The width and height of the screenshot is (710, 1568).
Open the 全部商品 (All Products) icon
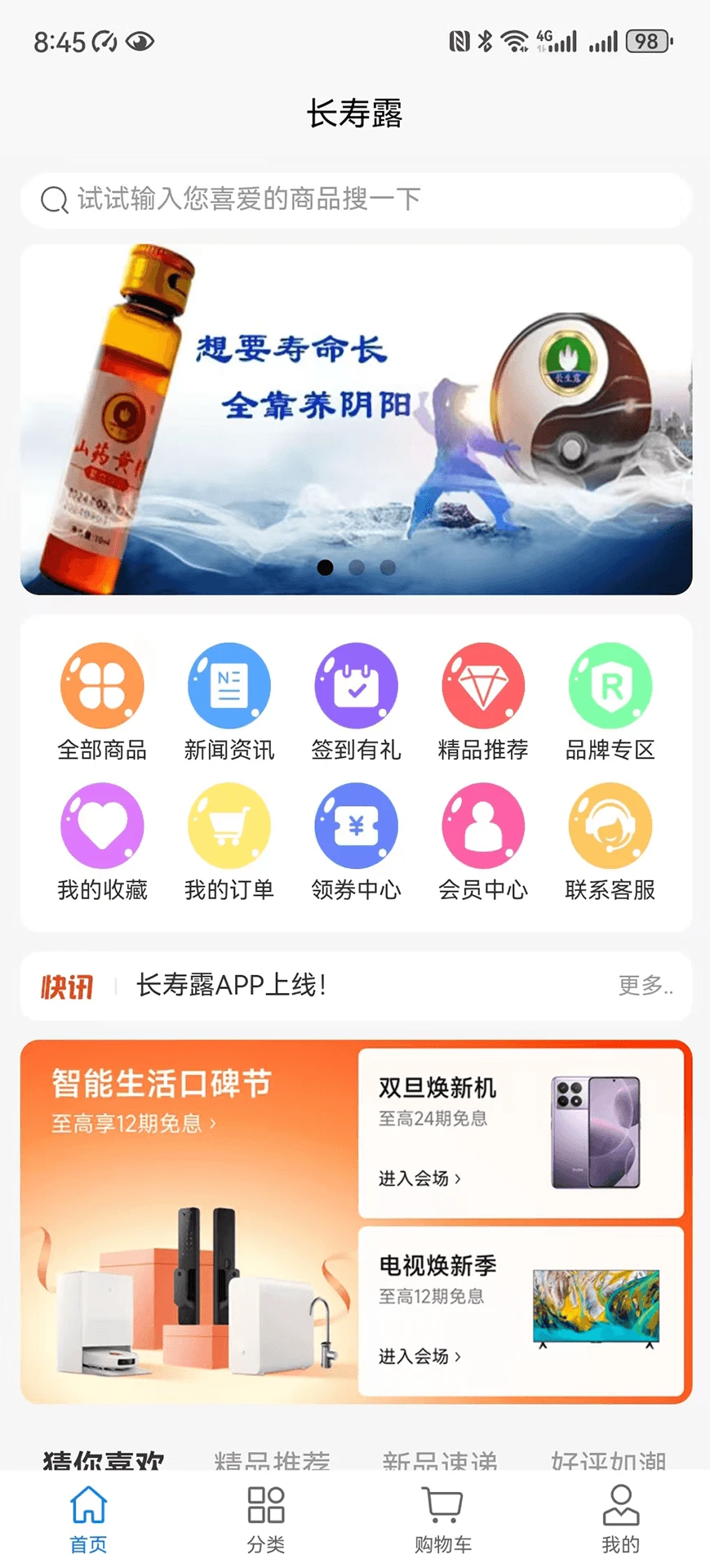(101, 684)
